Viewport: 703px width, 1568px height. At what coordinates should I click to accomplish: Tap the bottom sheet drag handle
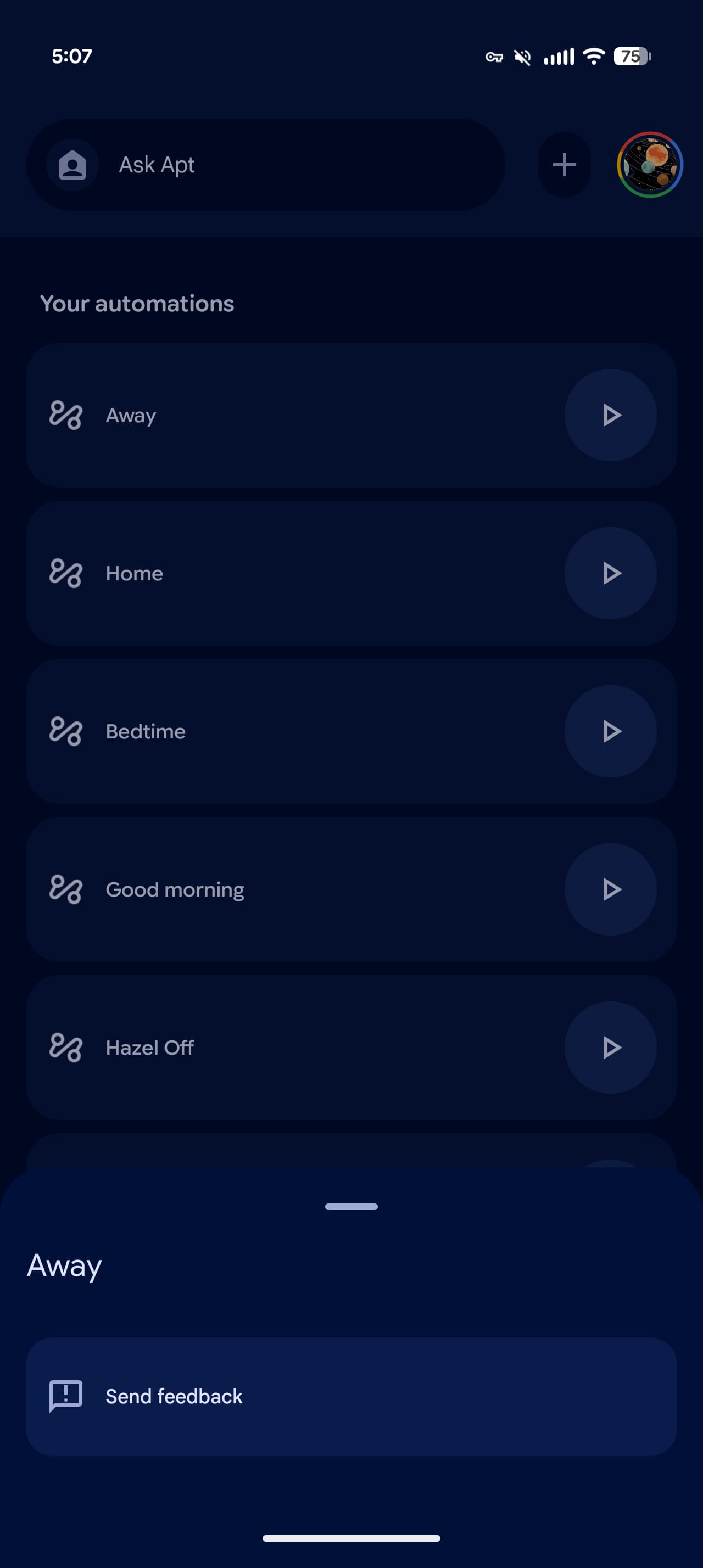351,1206
